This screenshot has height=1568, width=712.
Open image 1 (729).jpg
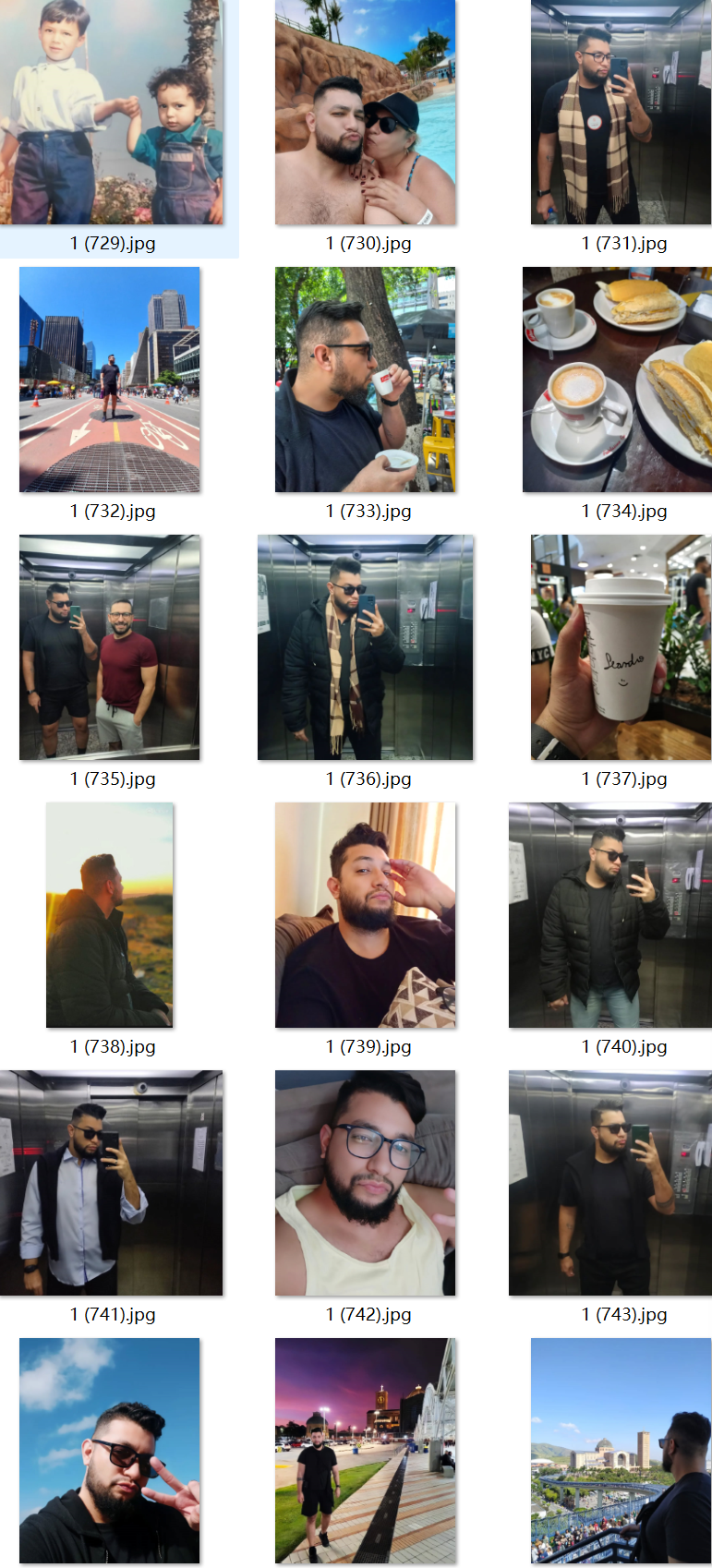(x=111, y=112)
